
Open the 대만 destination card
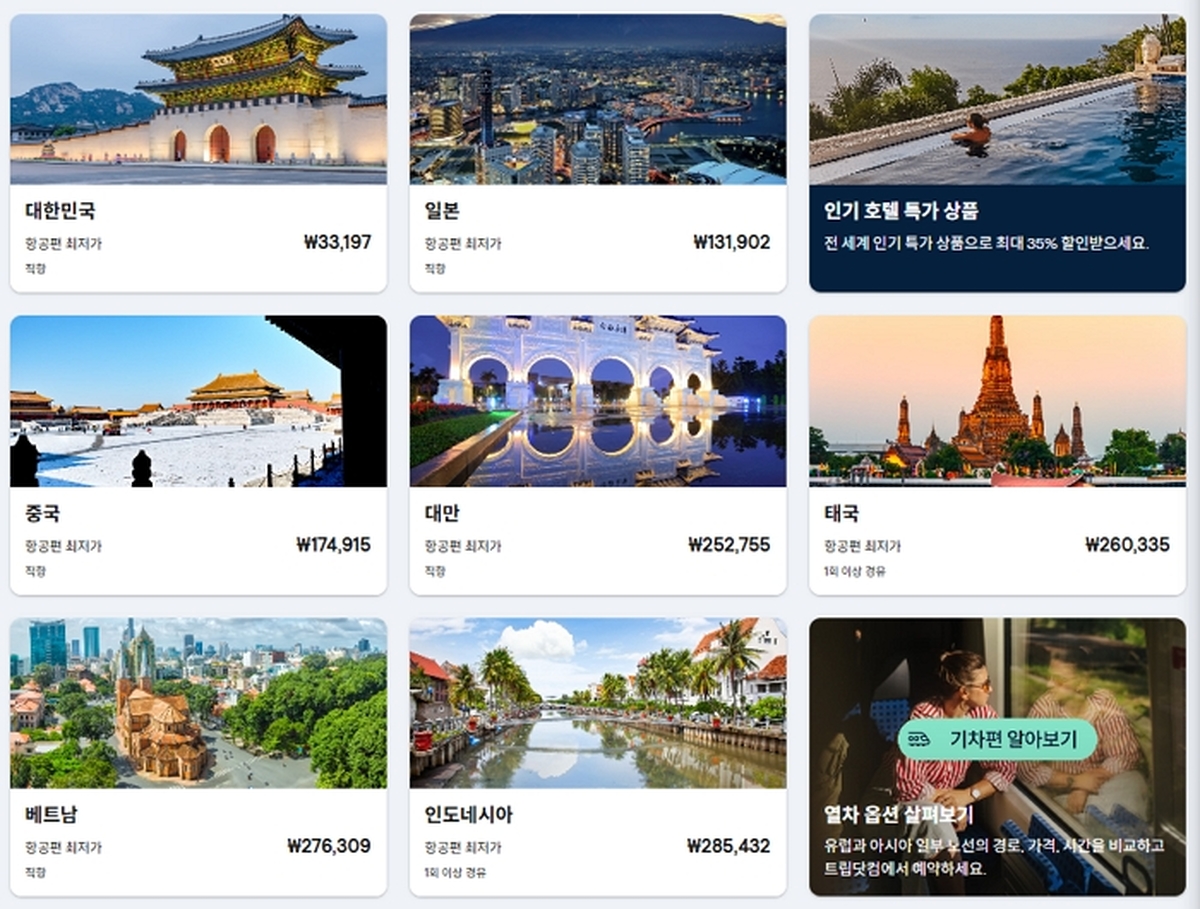597,455
